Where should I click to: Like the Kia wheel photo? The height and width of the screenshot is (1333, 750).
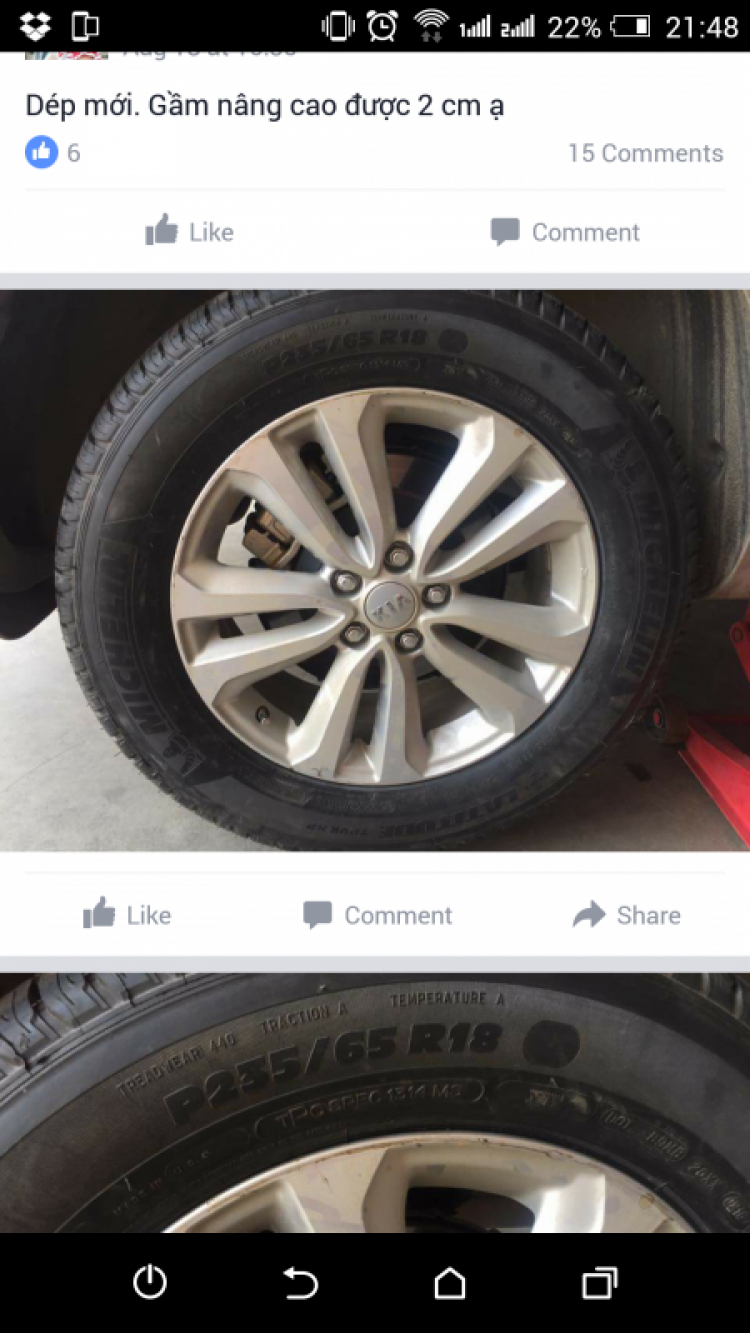(127, 914)
